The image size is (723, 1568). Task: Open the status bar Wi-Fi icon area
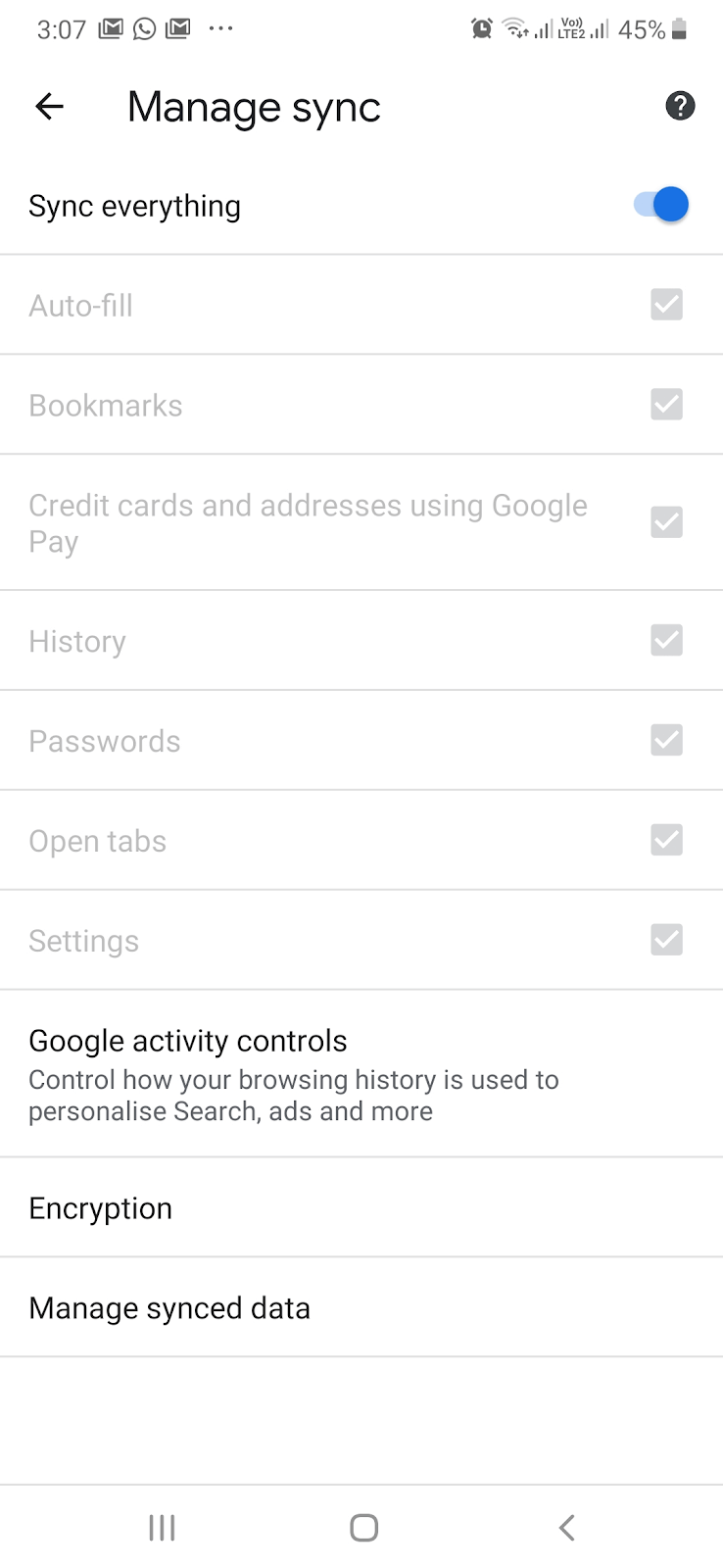(516, 28)
